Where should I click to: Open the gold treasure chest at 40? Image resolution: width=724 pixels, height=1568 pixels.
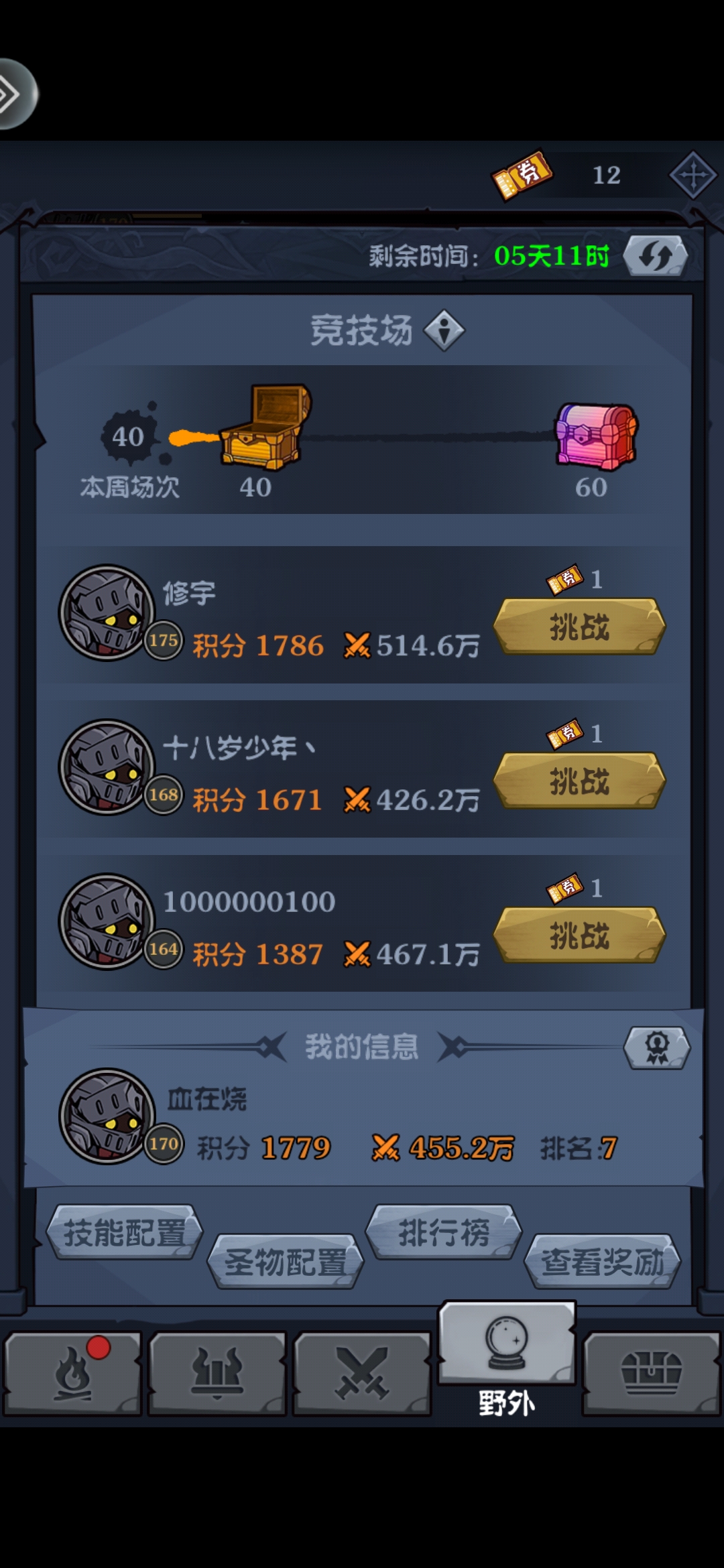click(263, 428)
